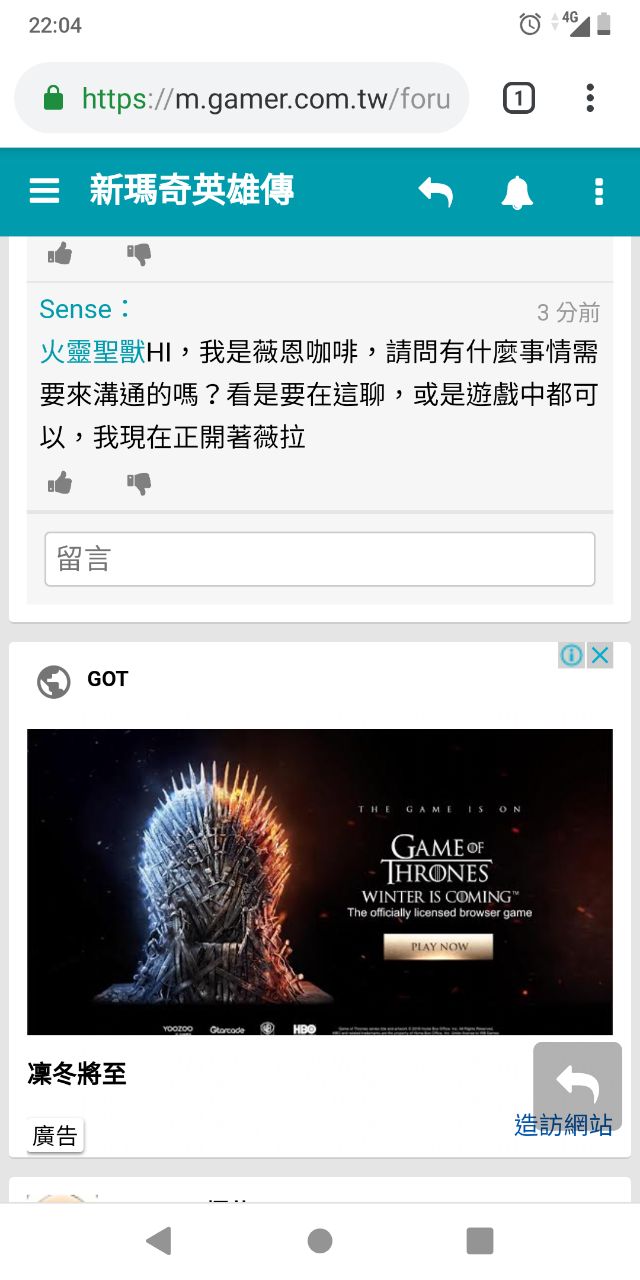Open Sense's user profile

(76, 308)
